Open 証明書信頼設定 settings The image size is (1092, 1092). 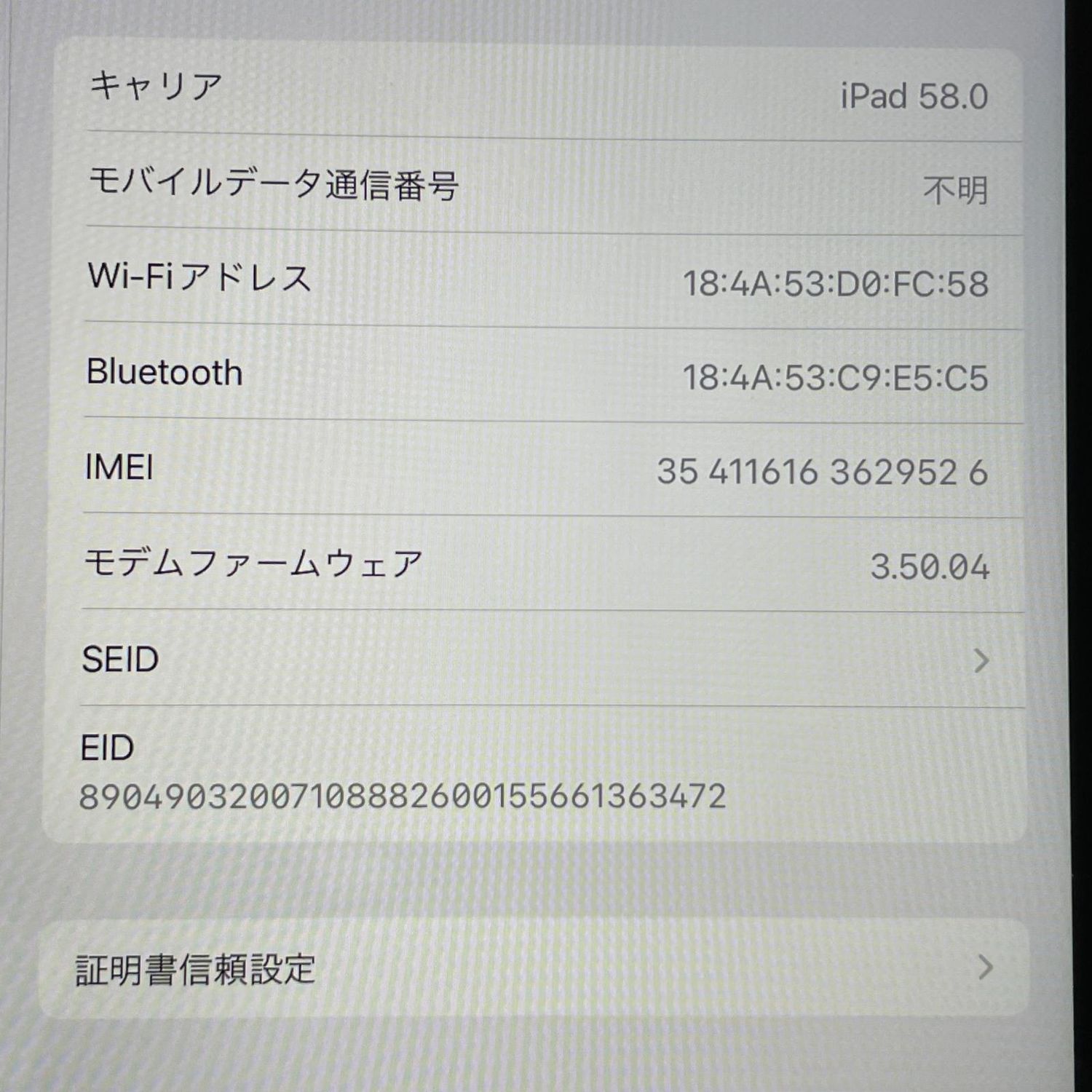(x=535, y=968)
